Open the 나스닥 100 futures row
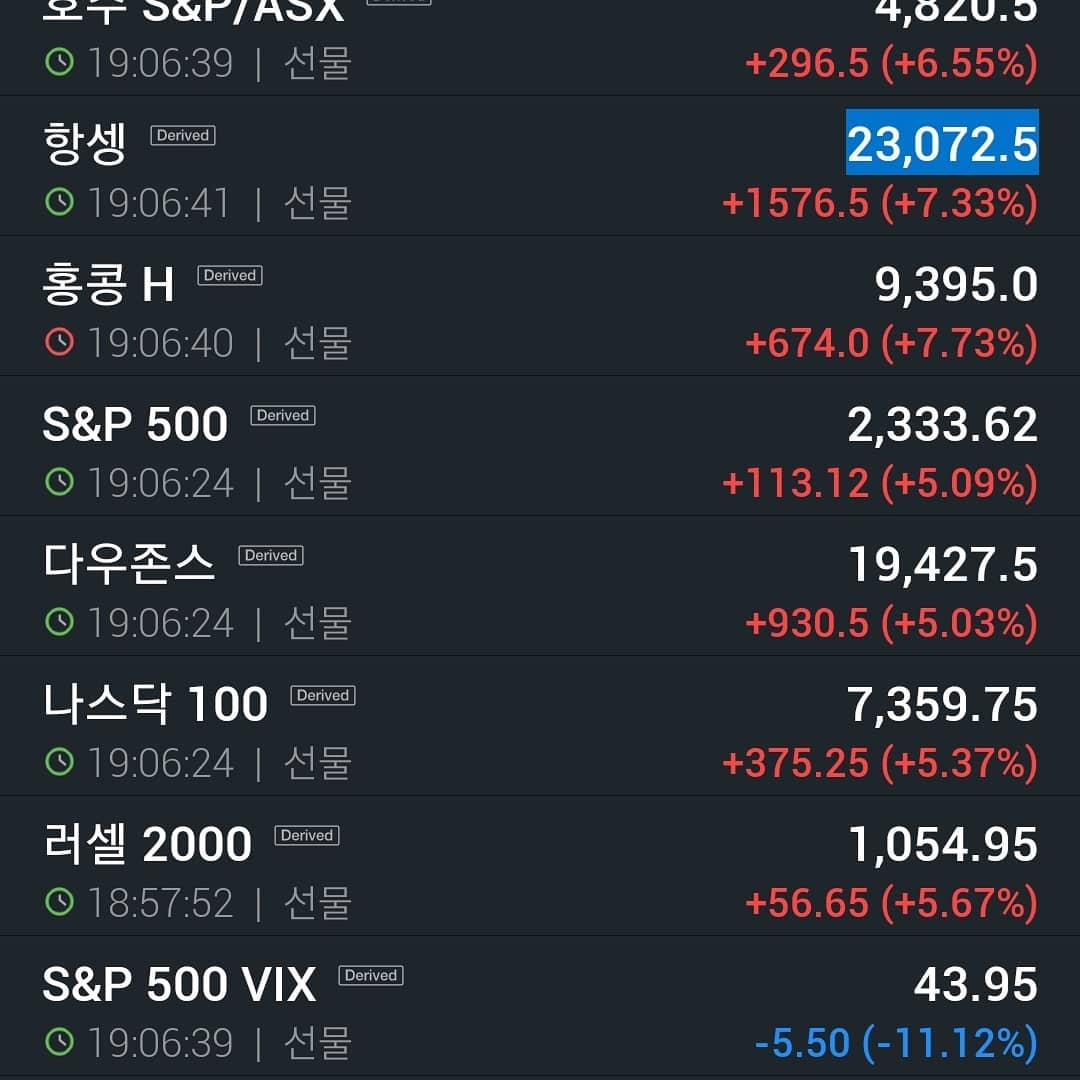Screen dimensions: 1080x1080 tap(540, 725)
